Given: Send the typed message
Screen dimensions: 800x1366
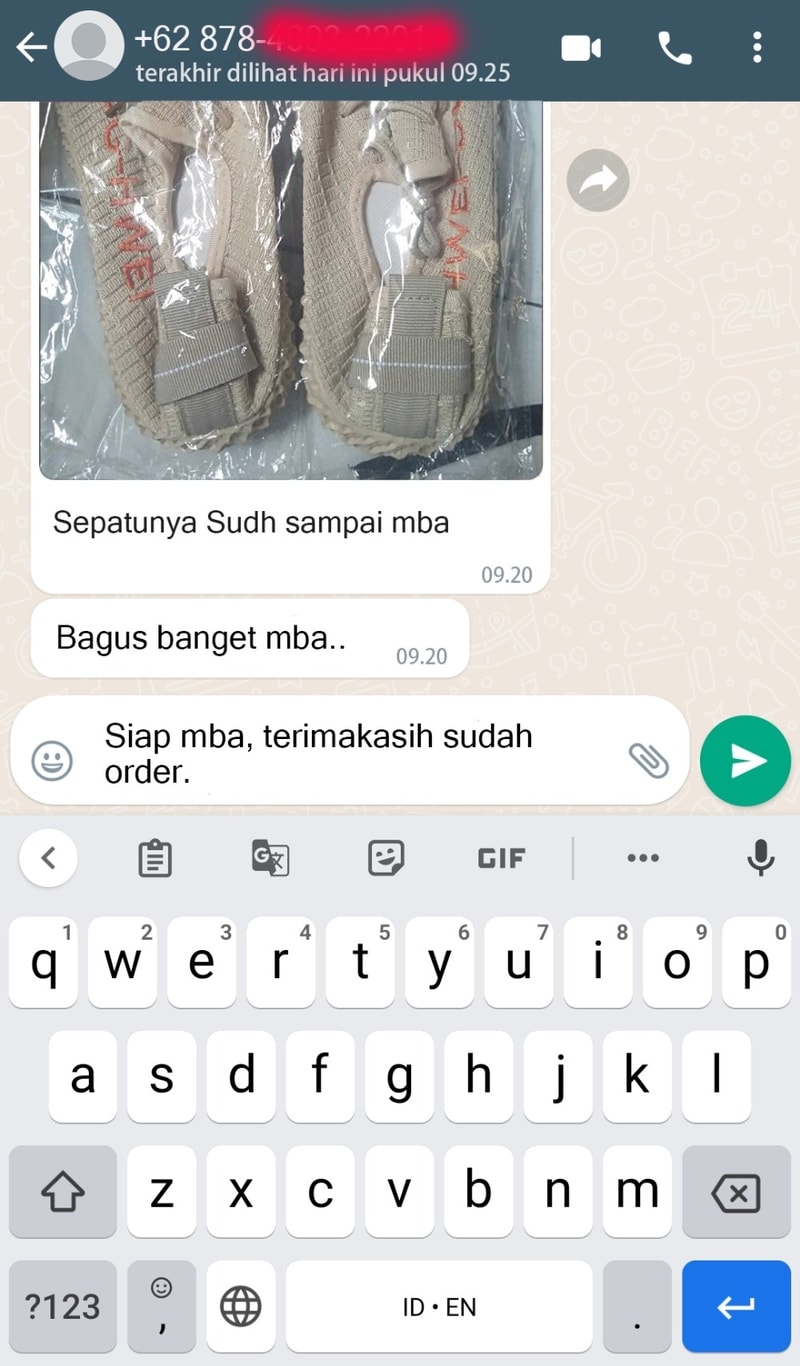Looking at the screenshot, I should [745, 761].
